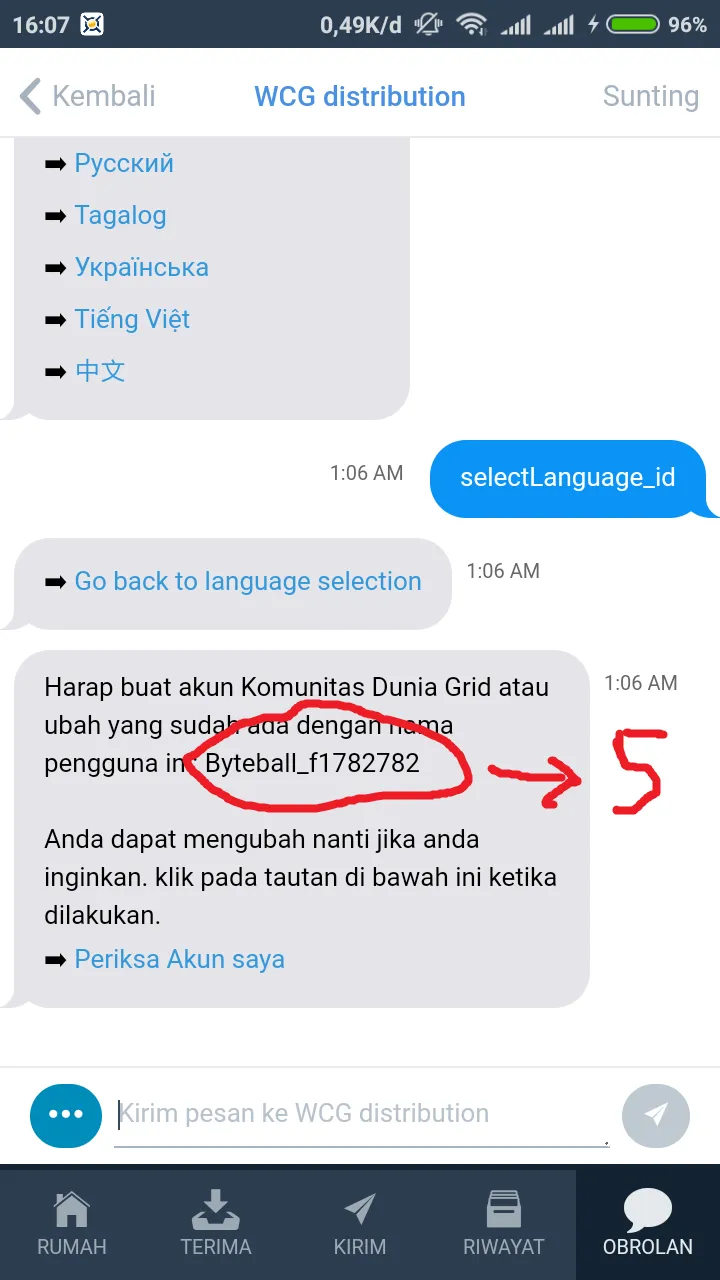Select the Русский language link
This screenshot has width=720, height=1280.
coord(124,163)
